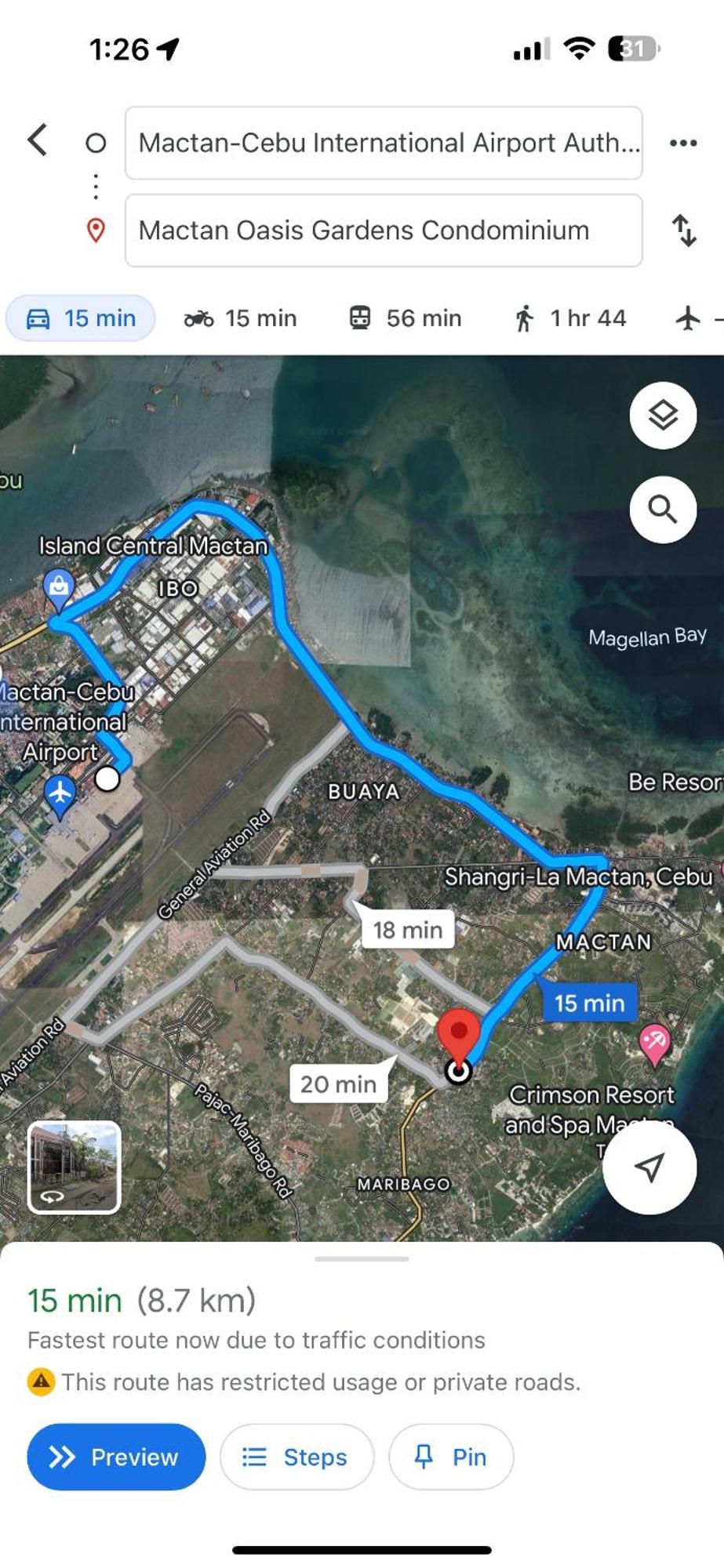Switch to flight mode
This screenshot has height=1568, width=724.
tap(689, 318)
